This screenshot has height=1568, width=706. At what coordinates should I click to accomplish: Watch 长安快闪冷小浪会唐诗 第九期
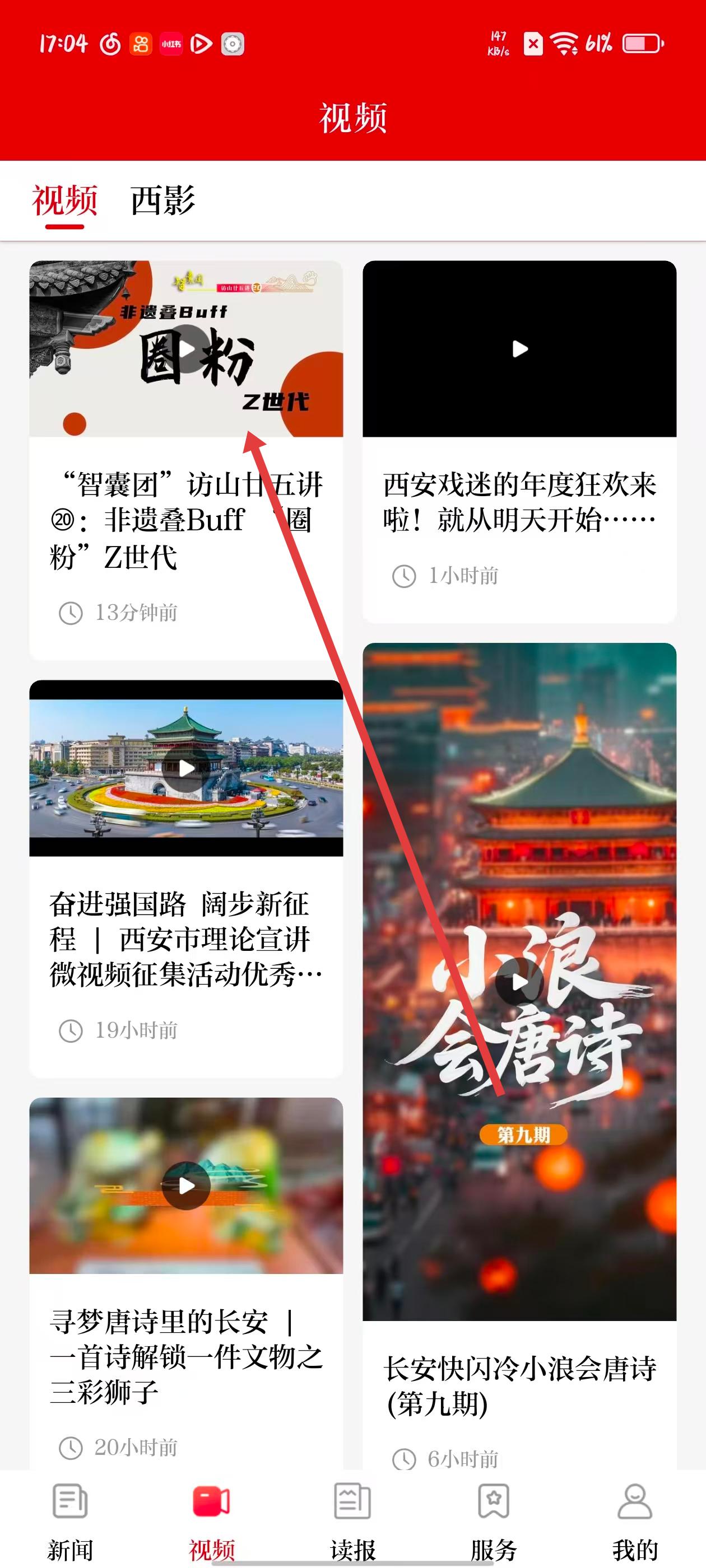coord(519,981)
